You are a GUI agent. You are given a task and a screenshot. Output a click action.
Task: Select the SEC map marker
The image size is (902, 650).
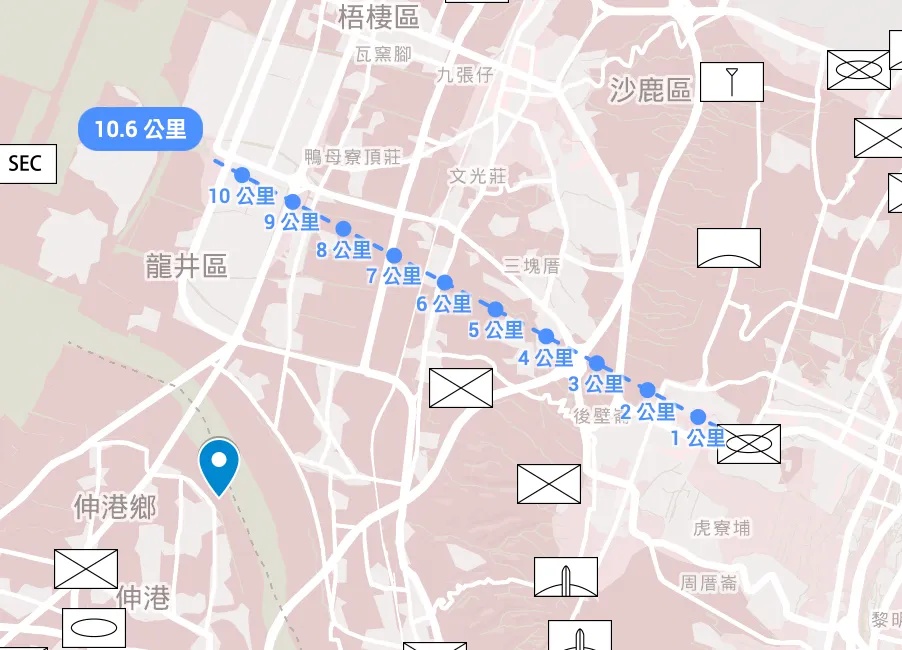(x=26, y=163)
